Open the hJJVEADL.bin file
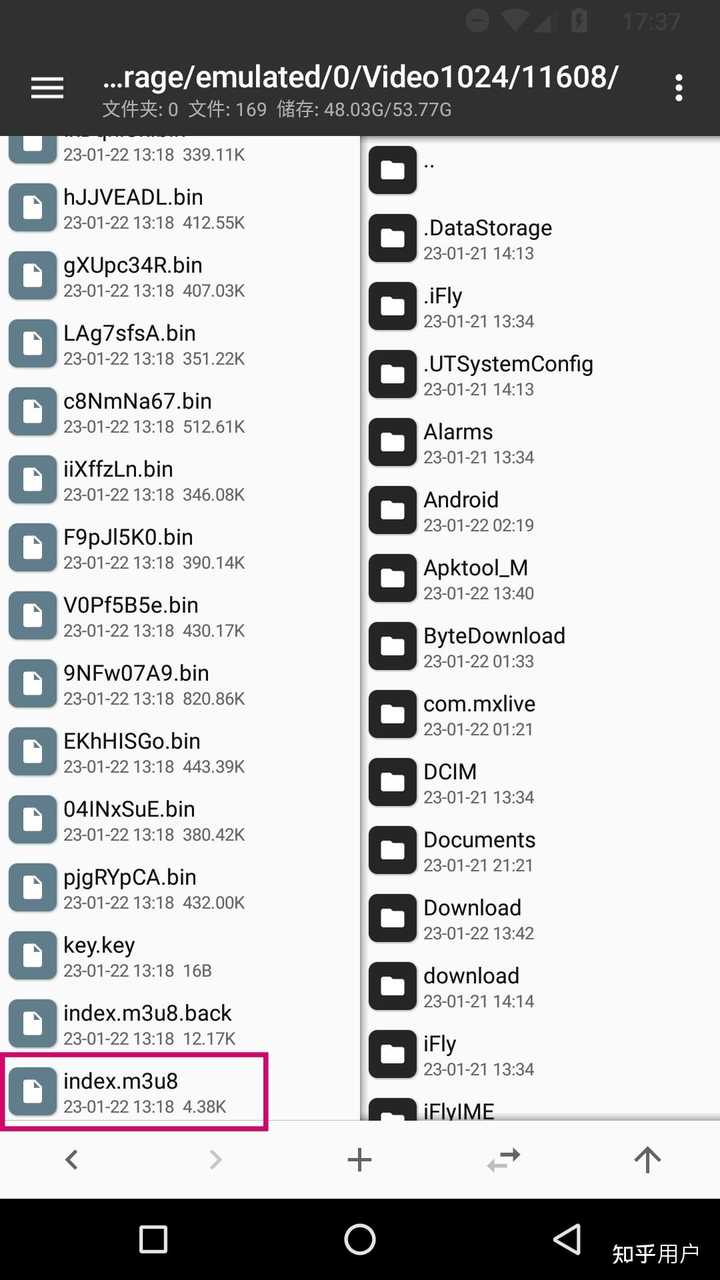This screenshot has height=1280, width=720. (x=133, y=208)
